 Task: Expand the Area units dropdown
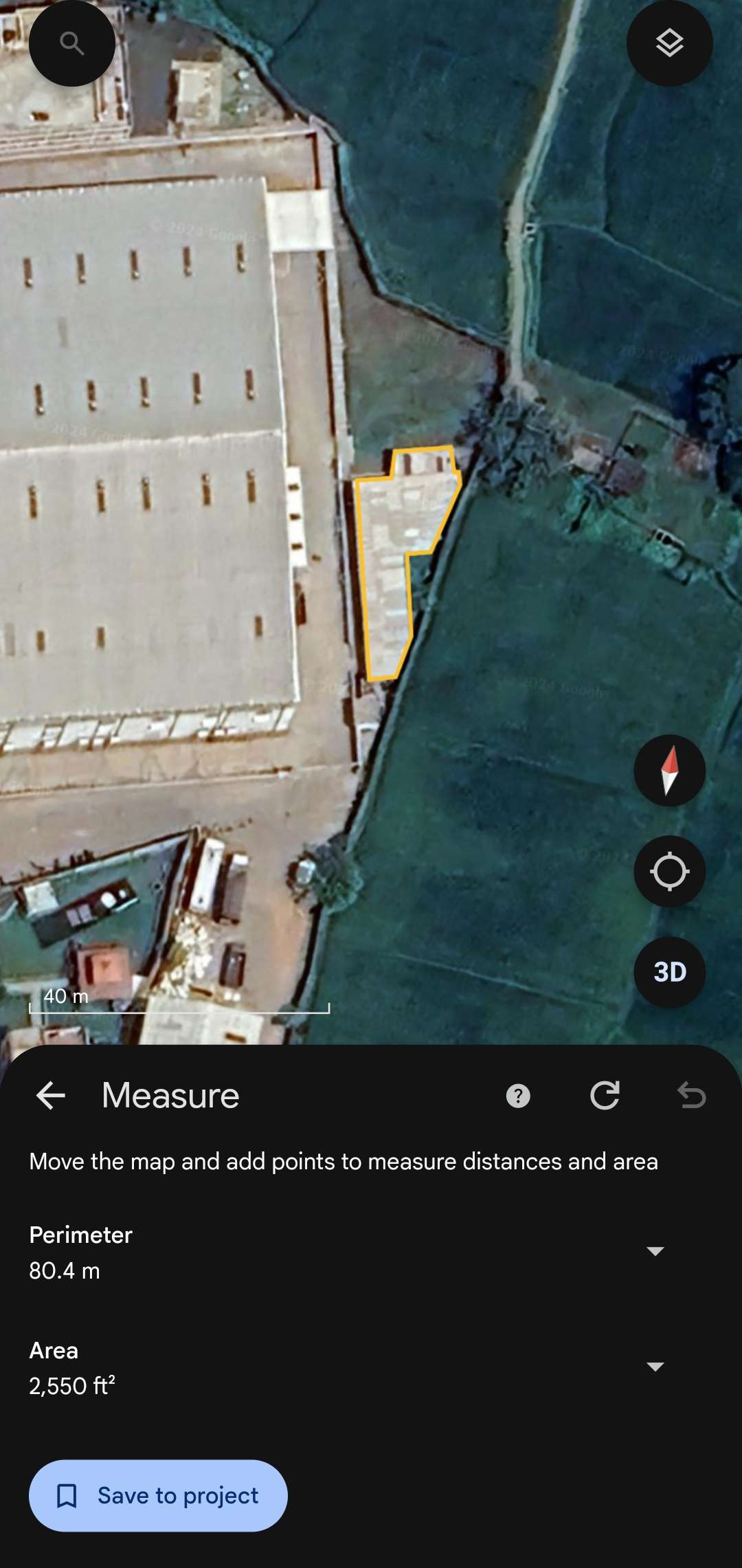(x=655, y=1367)
